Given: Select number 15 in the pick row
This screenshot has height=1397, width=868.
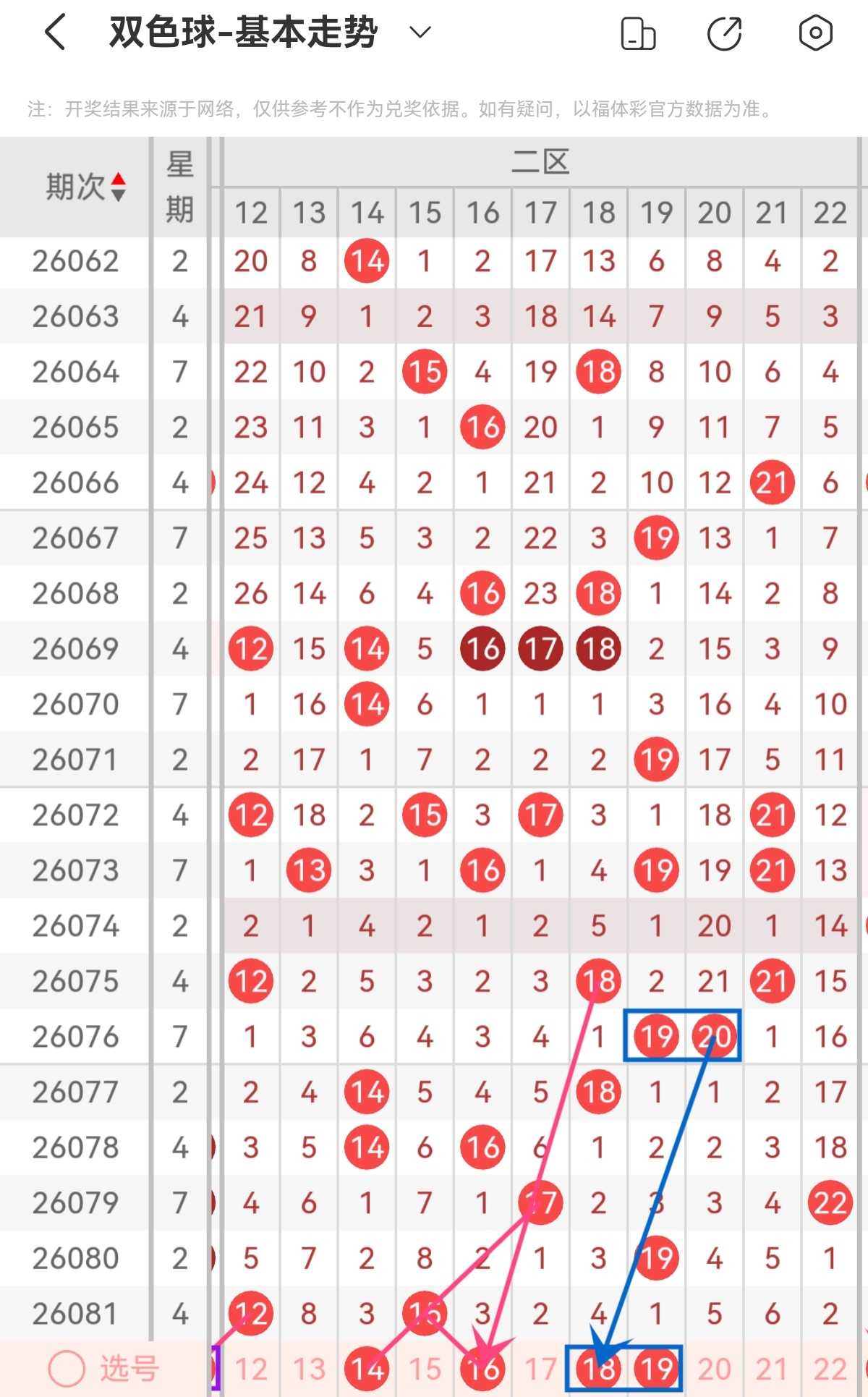Looking at the screenshot, I should click(425, 1369).
